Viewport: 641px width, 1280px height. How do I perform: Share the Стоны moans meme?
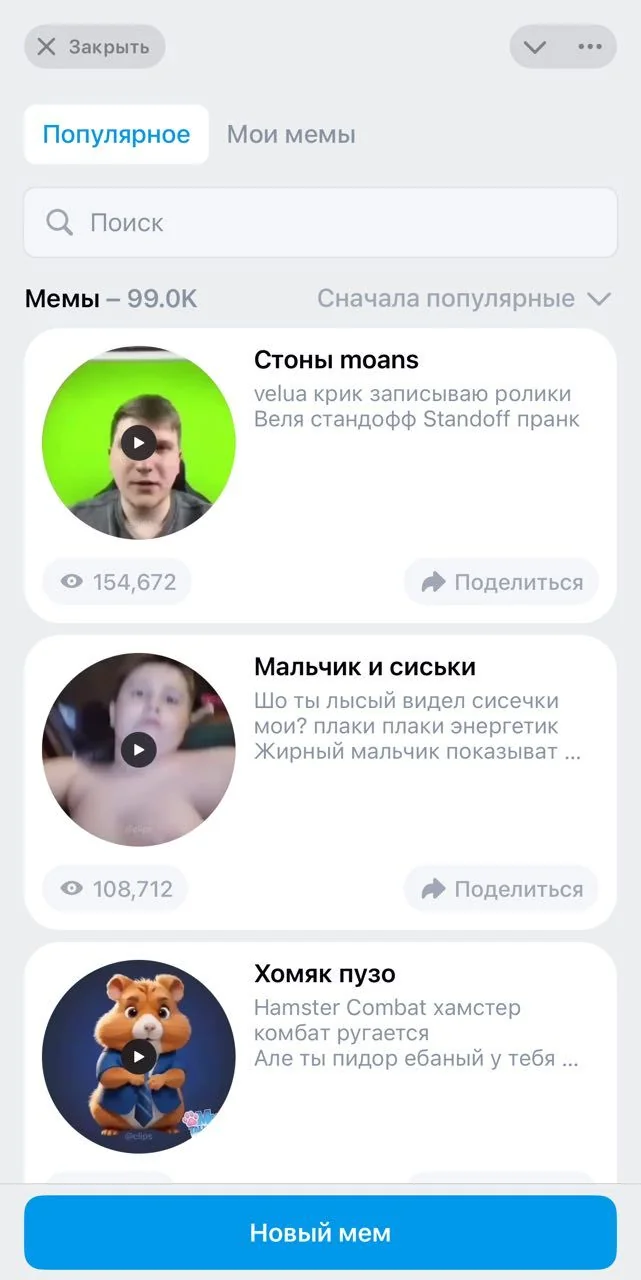[x=501, y=582]
